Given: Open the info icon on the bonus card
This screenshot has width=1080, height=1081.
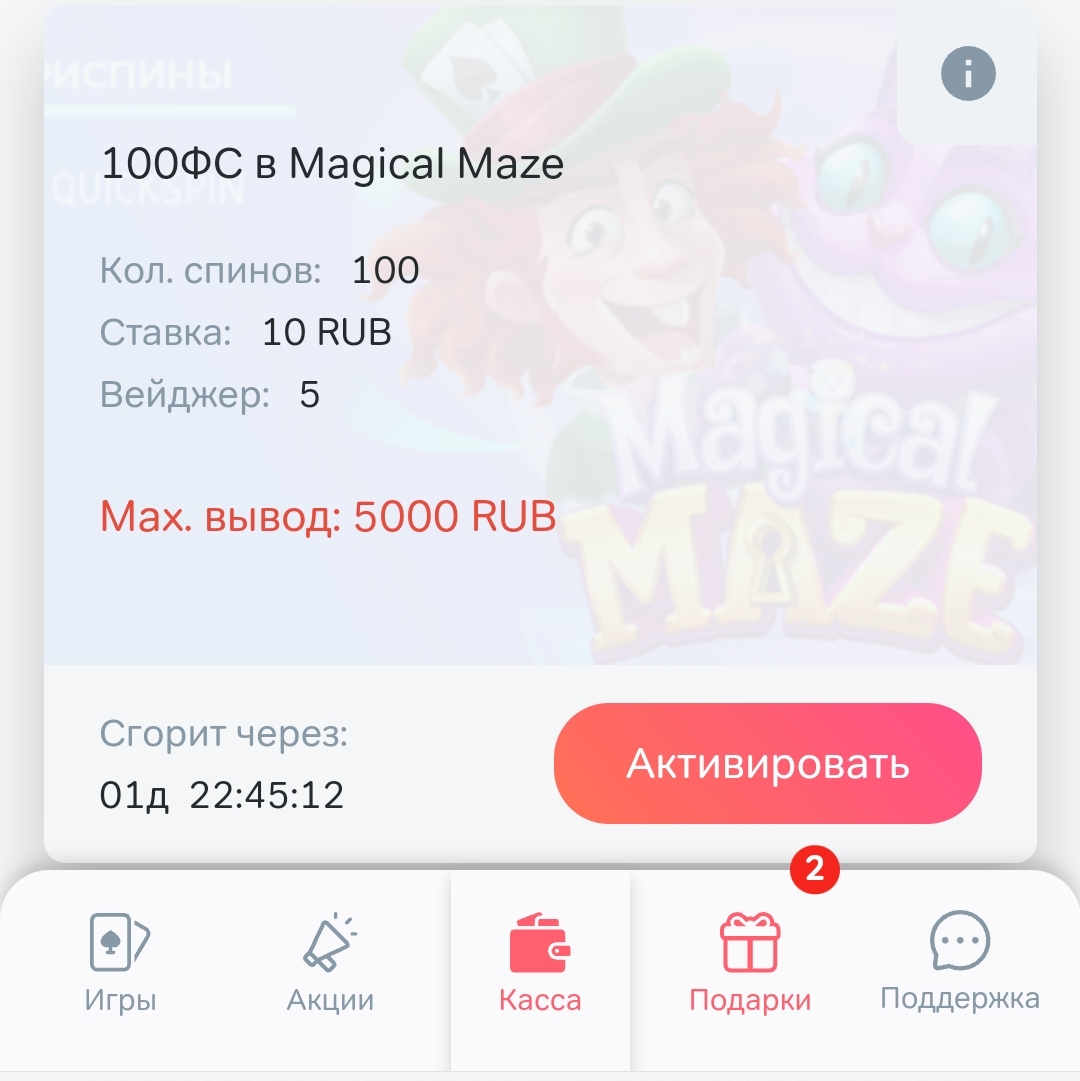Looking at the screenshot, I should [967, 73].
